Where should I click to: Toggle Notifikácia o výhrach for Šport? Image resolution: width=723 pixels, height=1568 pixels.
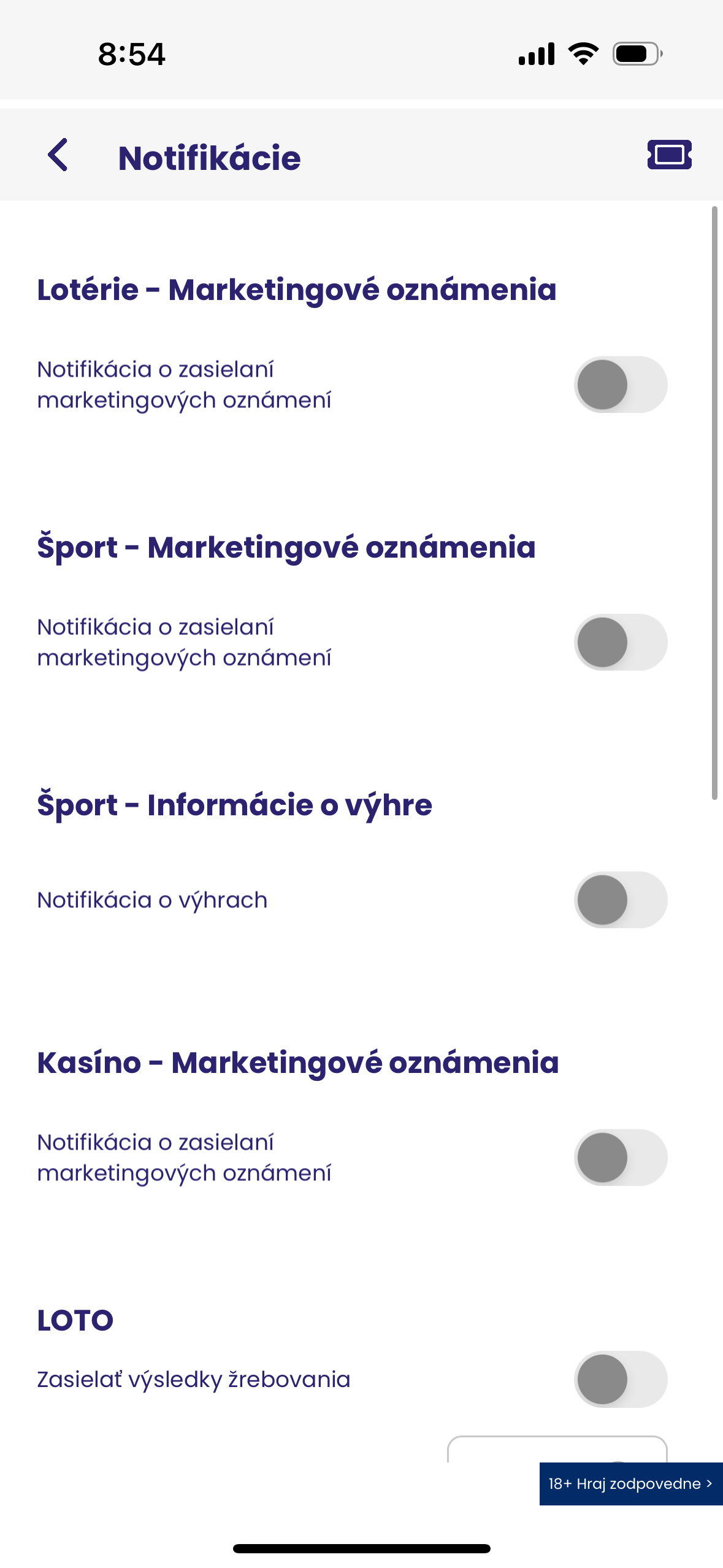tap(620, 900)
